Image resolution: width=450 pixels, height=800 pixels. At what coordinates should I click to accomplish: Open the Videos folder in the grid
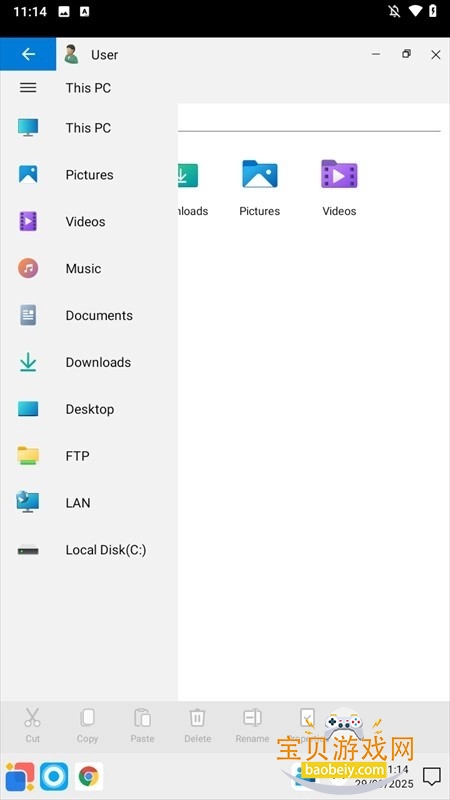[x=339, y=188]
